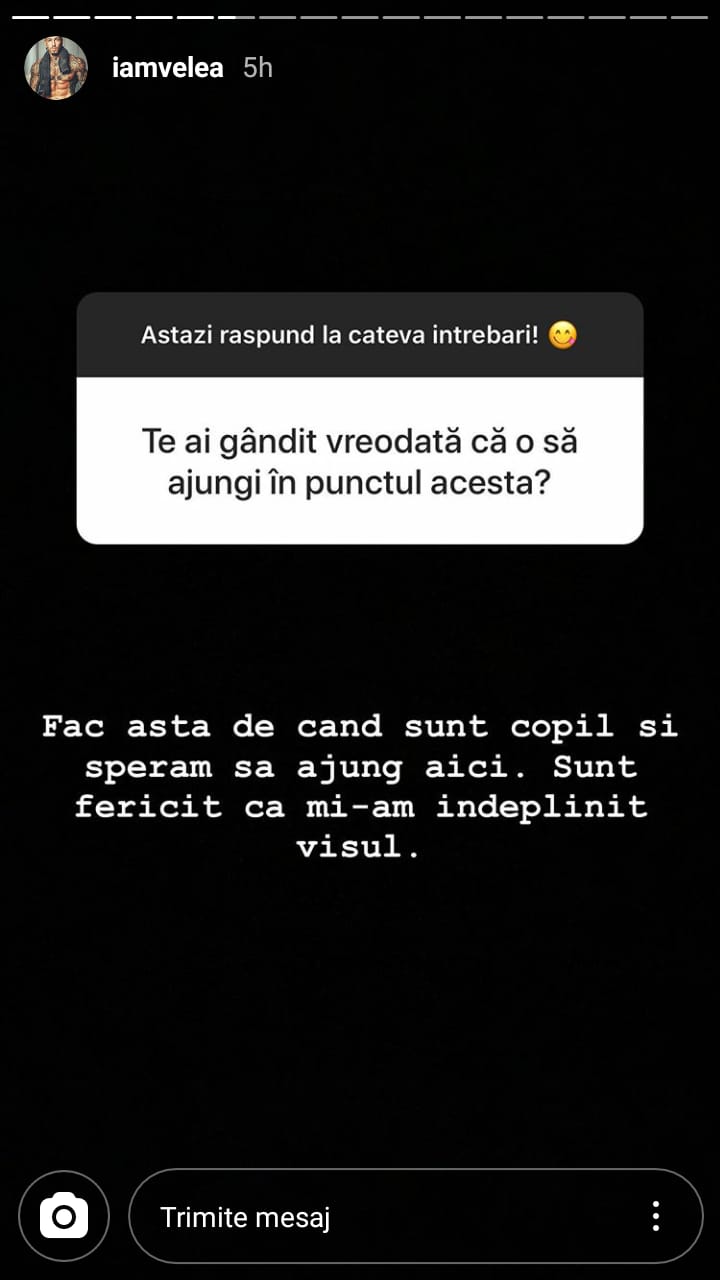The image size is (720, 1280).
Task: Tap the Trimite mesaj field
Action: coord(380,1216)
